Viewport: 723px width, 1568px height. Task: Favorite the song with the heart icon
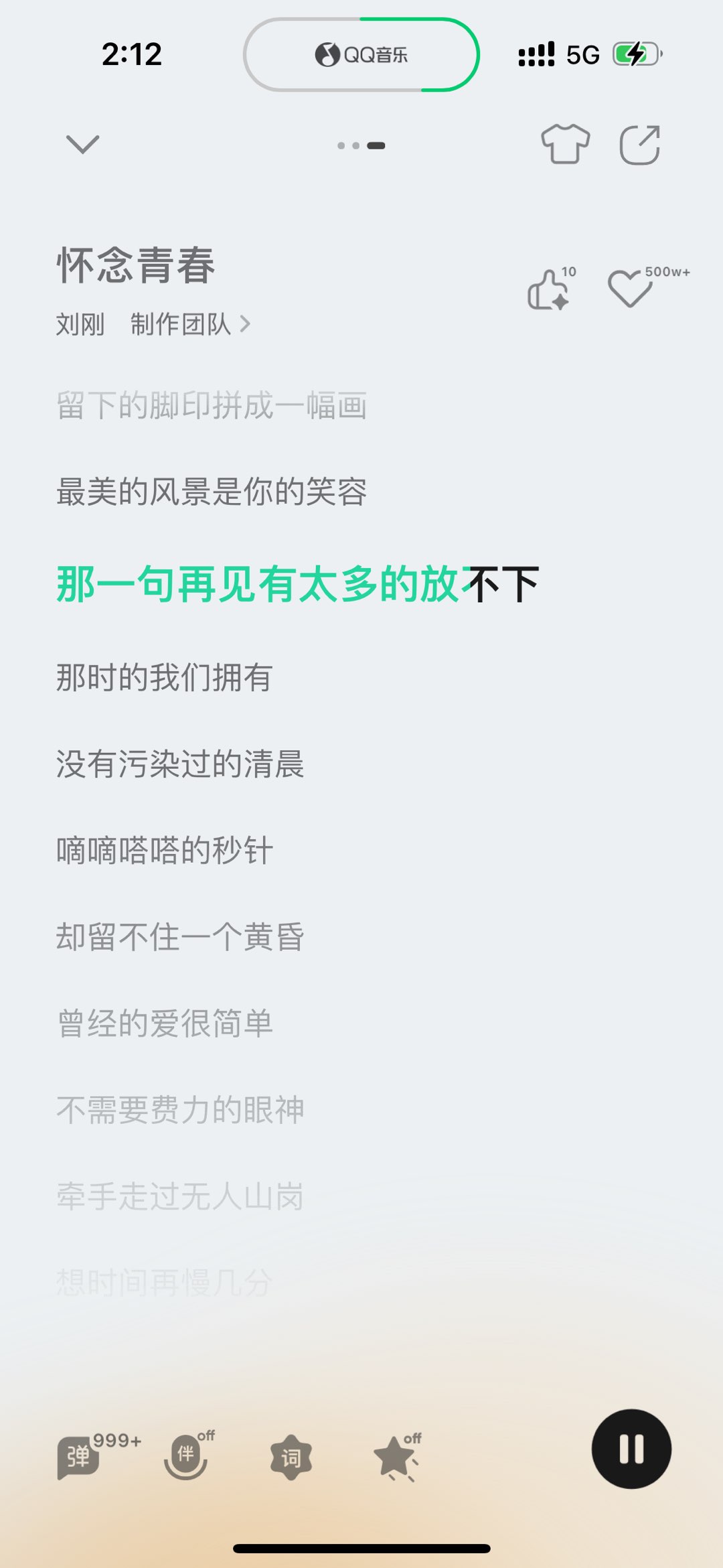coord(631,288)
